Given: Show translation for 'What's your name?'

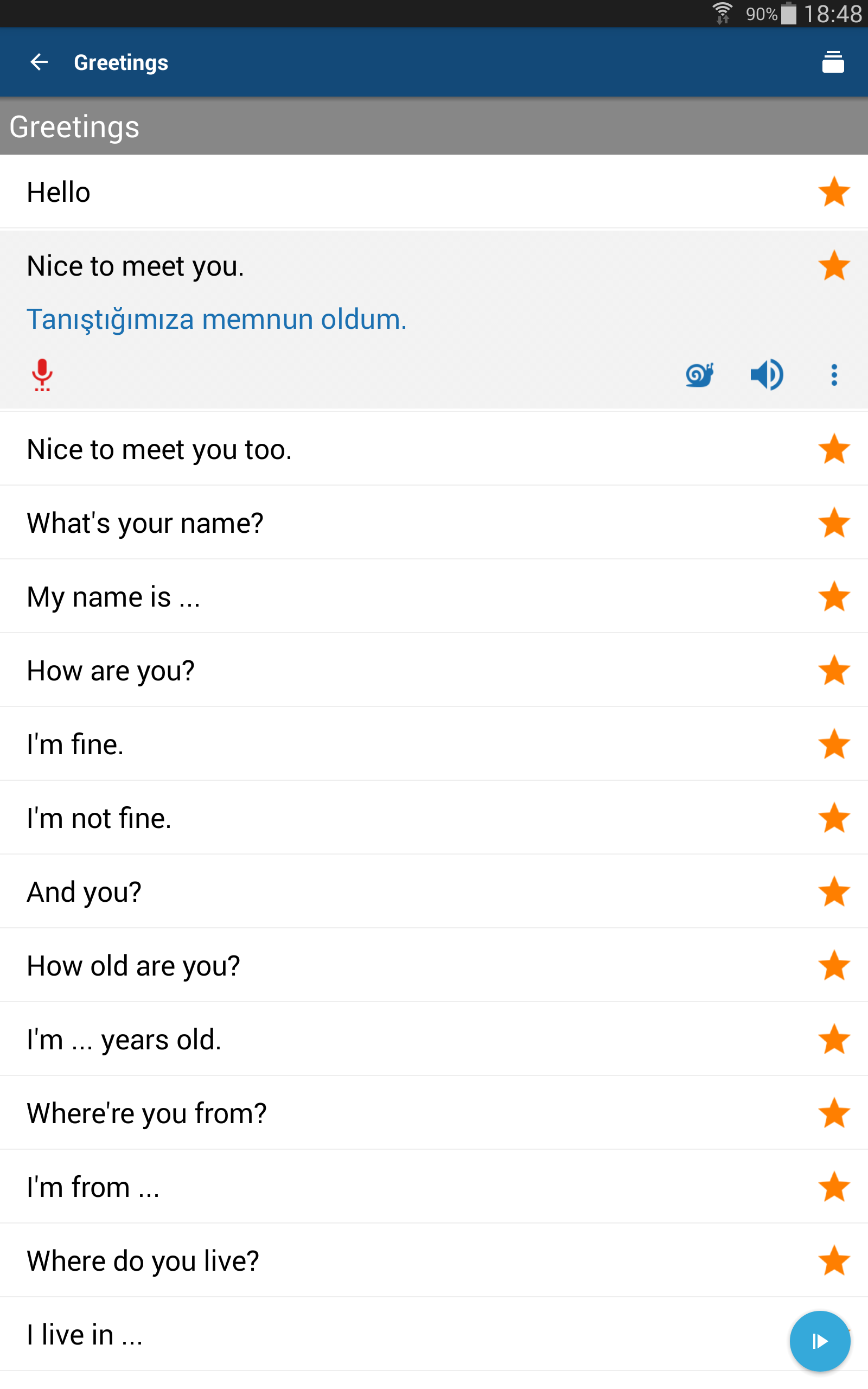Looking at the screenshot, I should (344, 523).
